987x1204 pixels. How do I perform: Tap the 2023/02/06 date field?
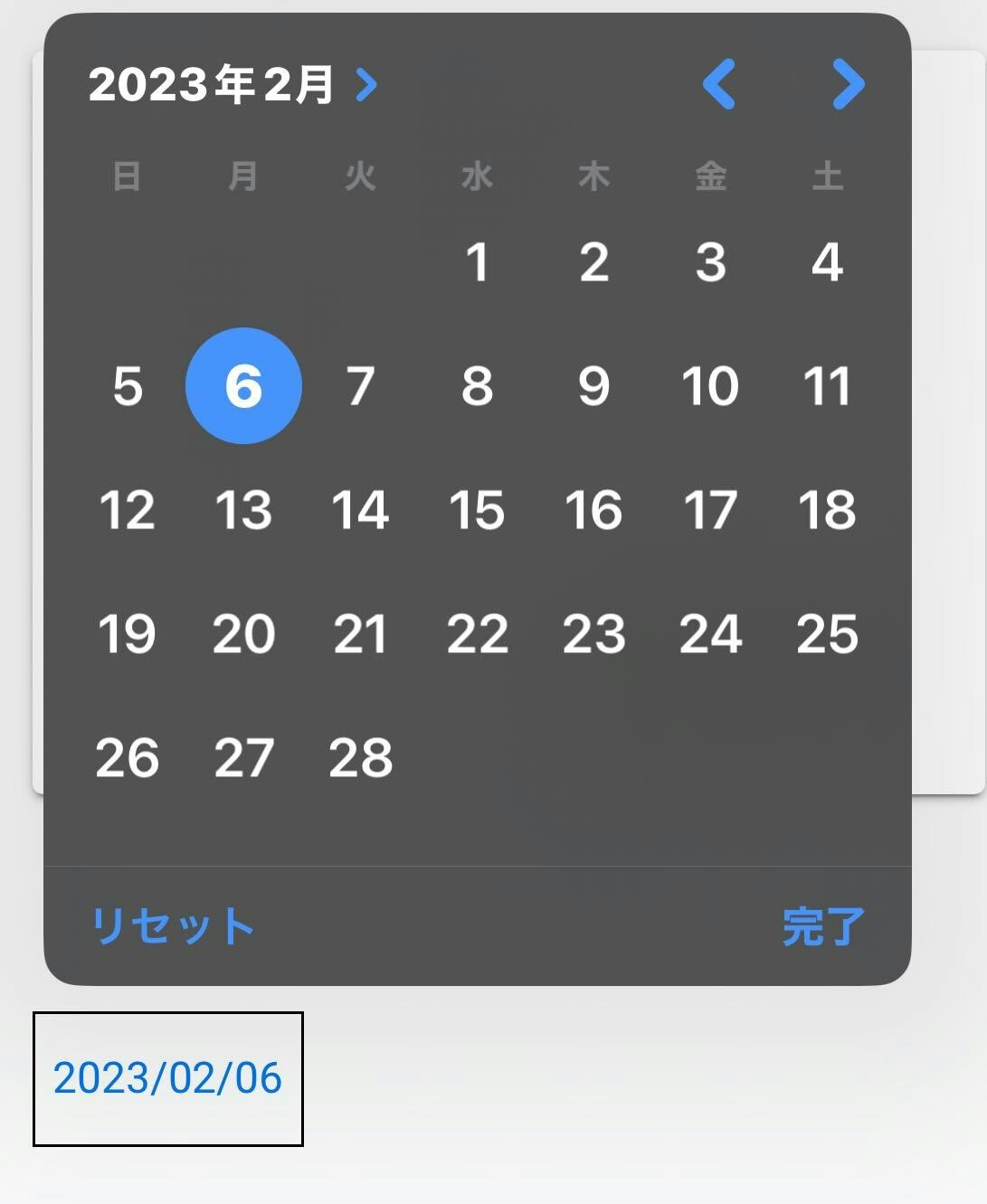[168, 1078]
